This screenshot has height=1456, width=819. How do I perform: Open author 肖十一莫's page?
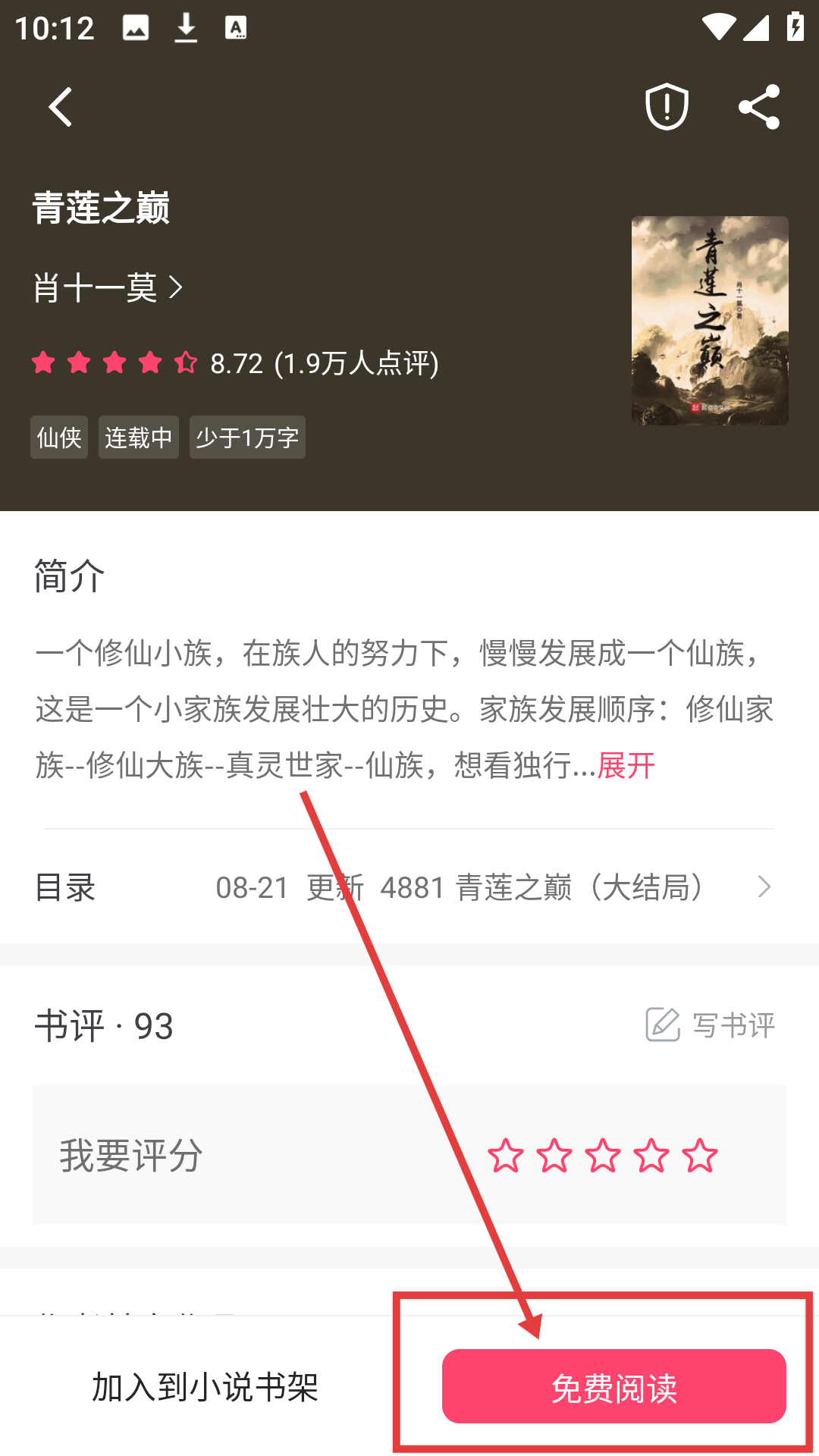coord(108,288)
